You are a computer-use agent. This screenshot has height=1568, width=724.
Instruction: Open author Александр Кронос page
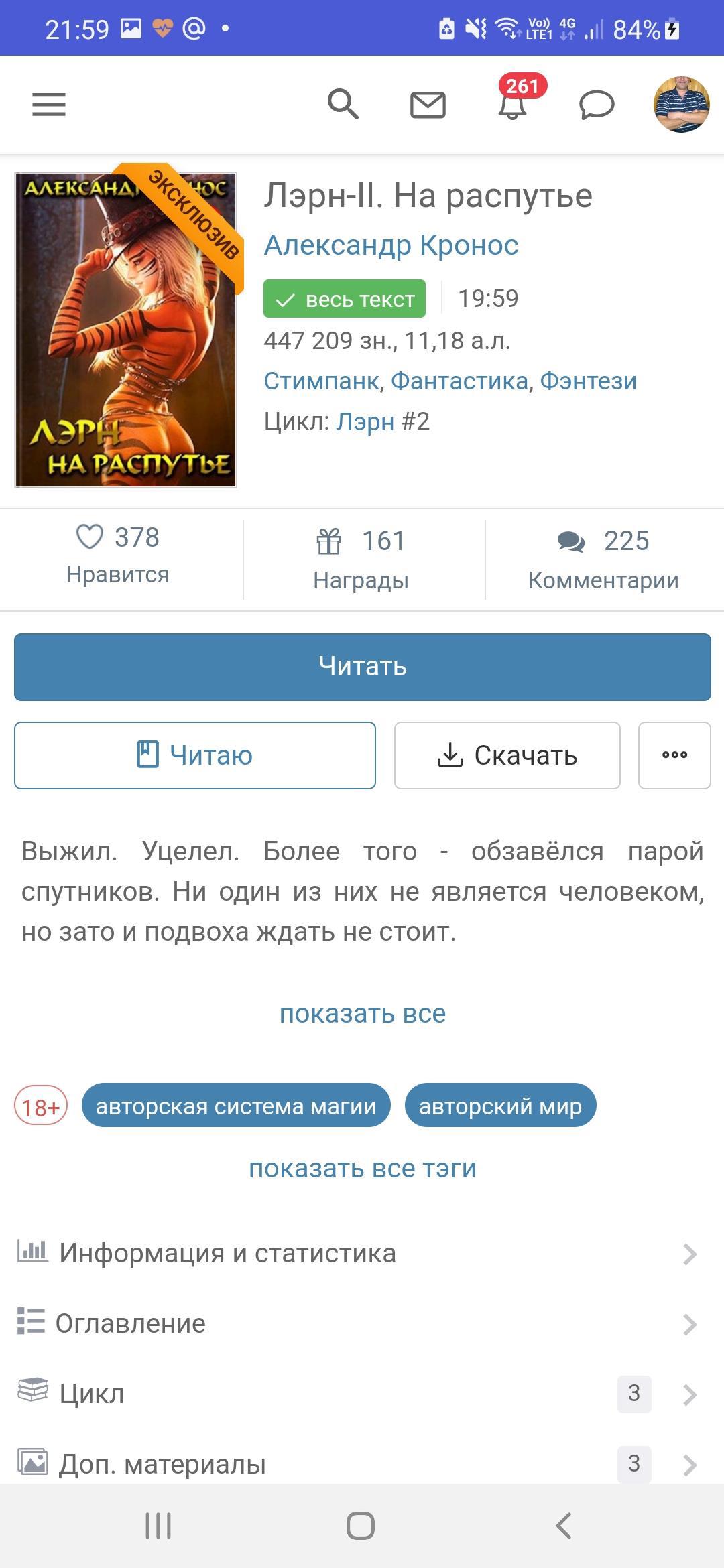pos(391,245)
